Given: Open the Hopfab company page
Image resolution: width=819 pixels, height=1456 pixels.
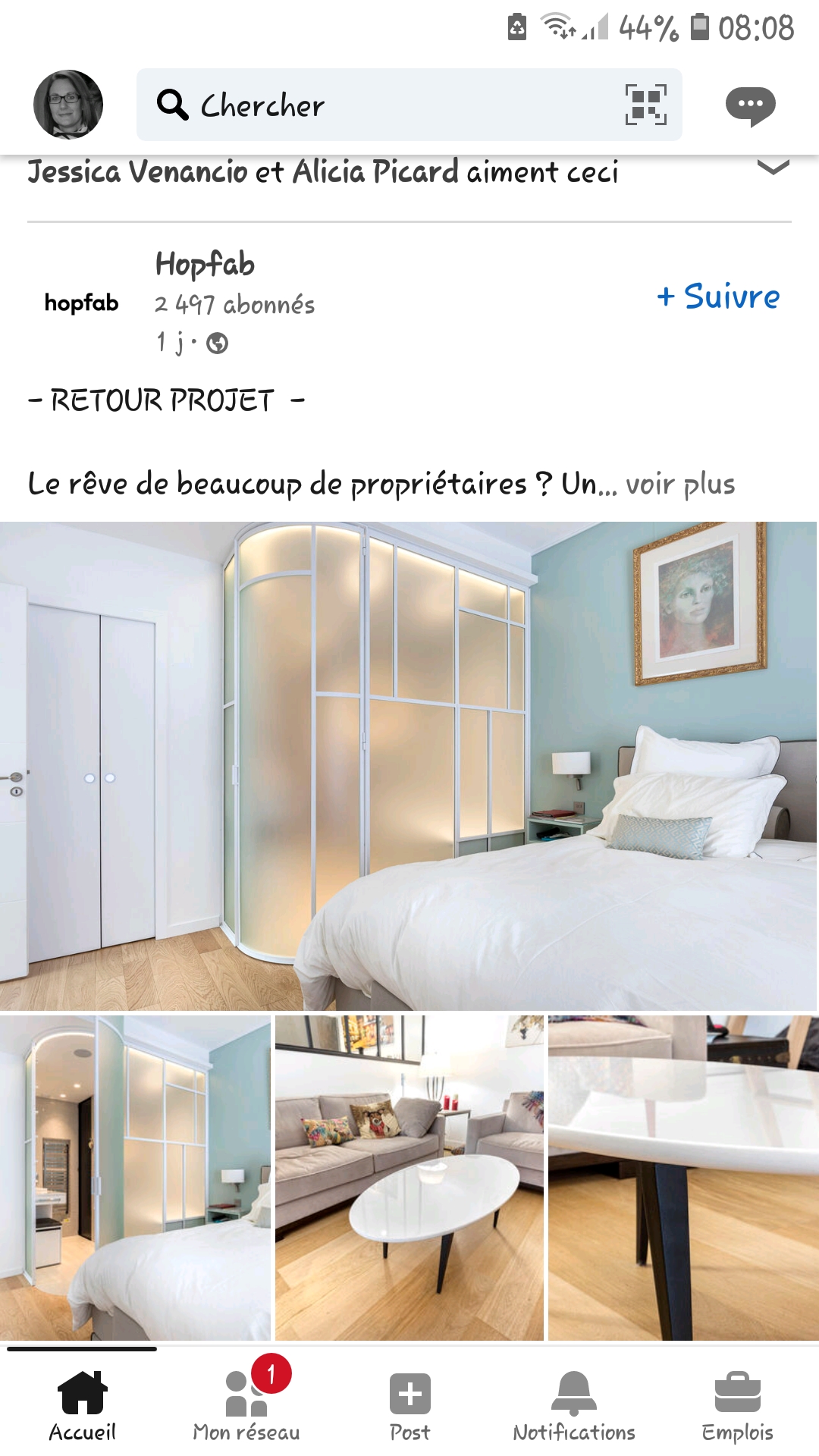Looking at the screenshot, I should click(x=205, y=265).
